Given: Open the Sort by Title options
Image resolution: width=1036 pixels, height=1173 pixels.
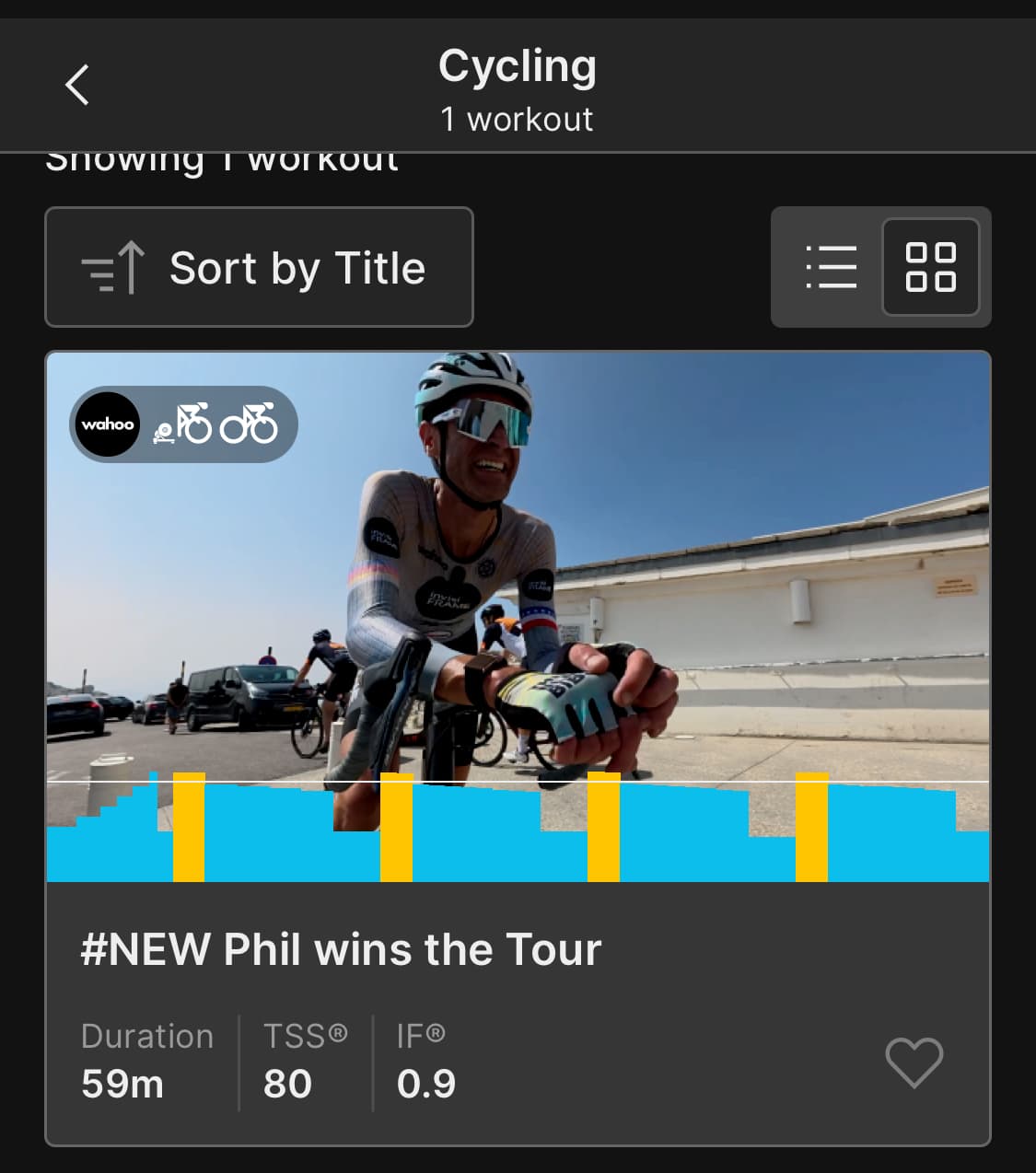Looking at the screenshot, I should pyautogui.click(x=259, y=268).
